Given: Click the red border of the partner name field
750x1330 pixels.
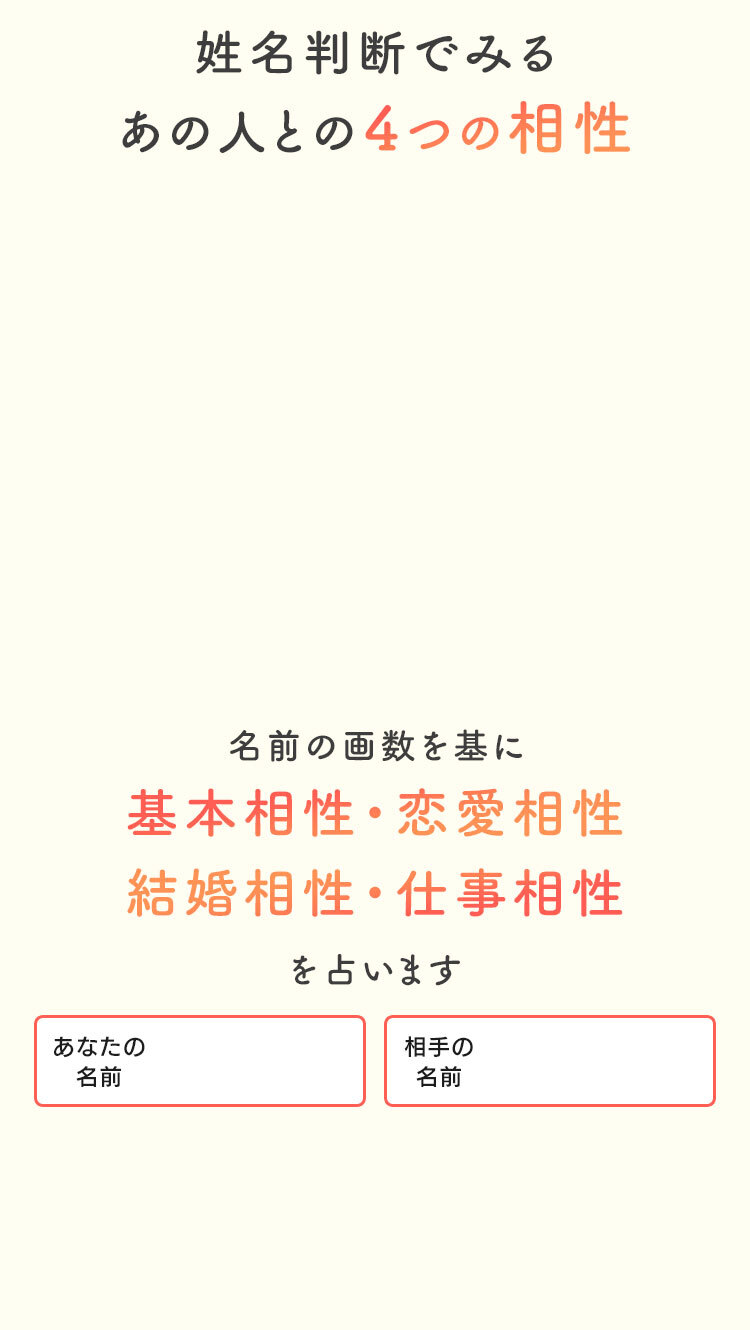Looking at the screenshot, I should pos(385,1060).
